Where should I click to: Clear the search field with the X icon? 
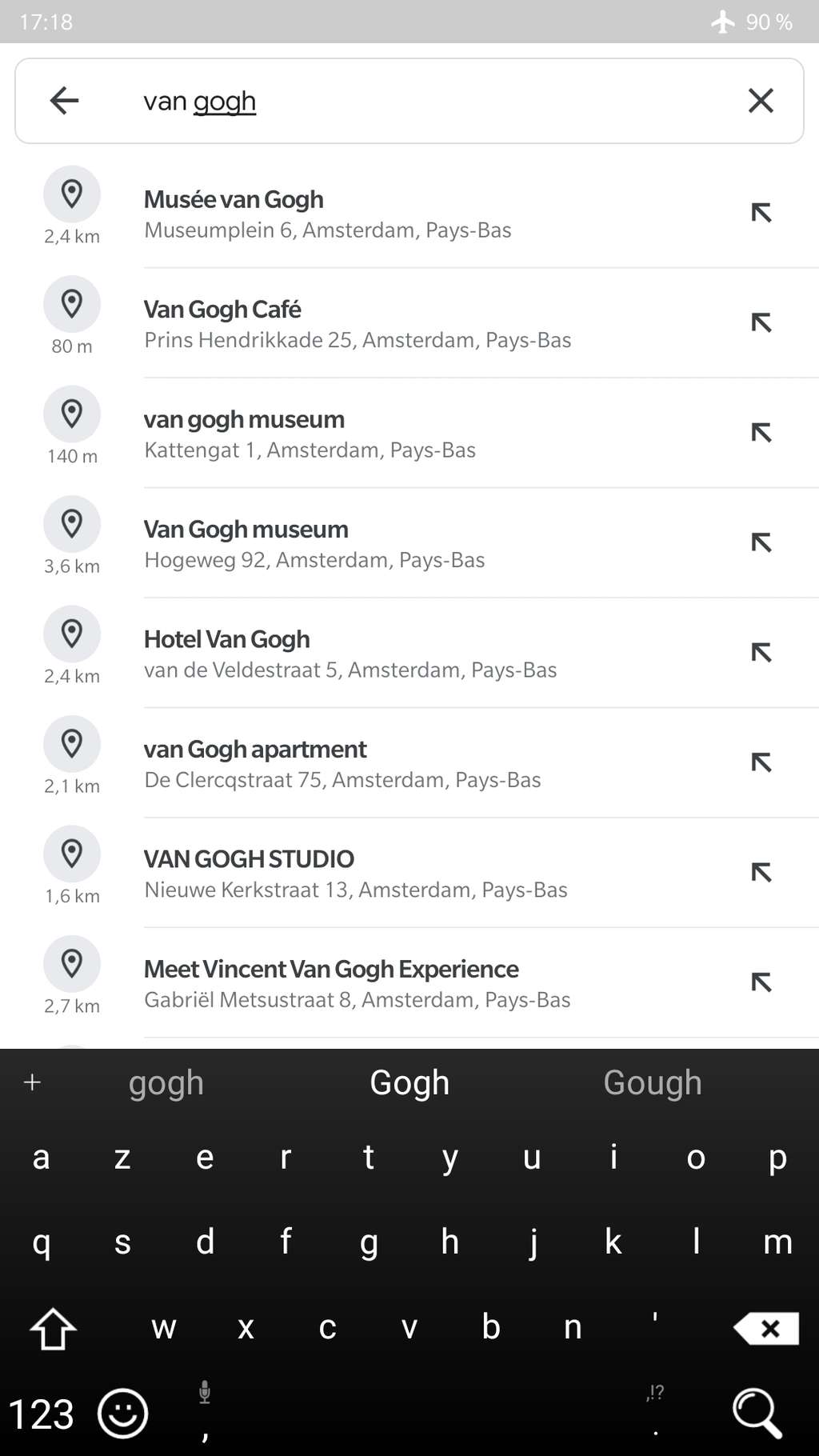pyautogui.click(x=758, y=101)
